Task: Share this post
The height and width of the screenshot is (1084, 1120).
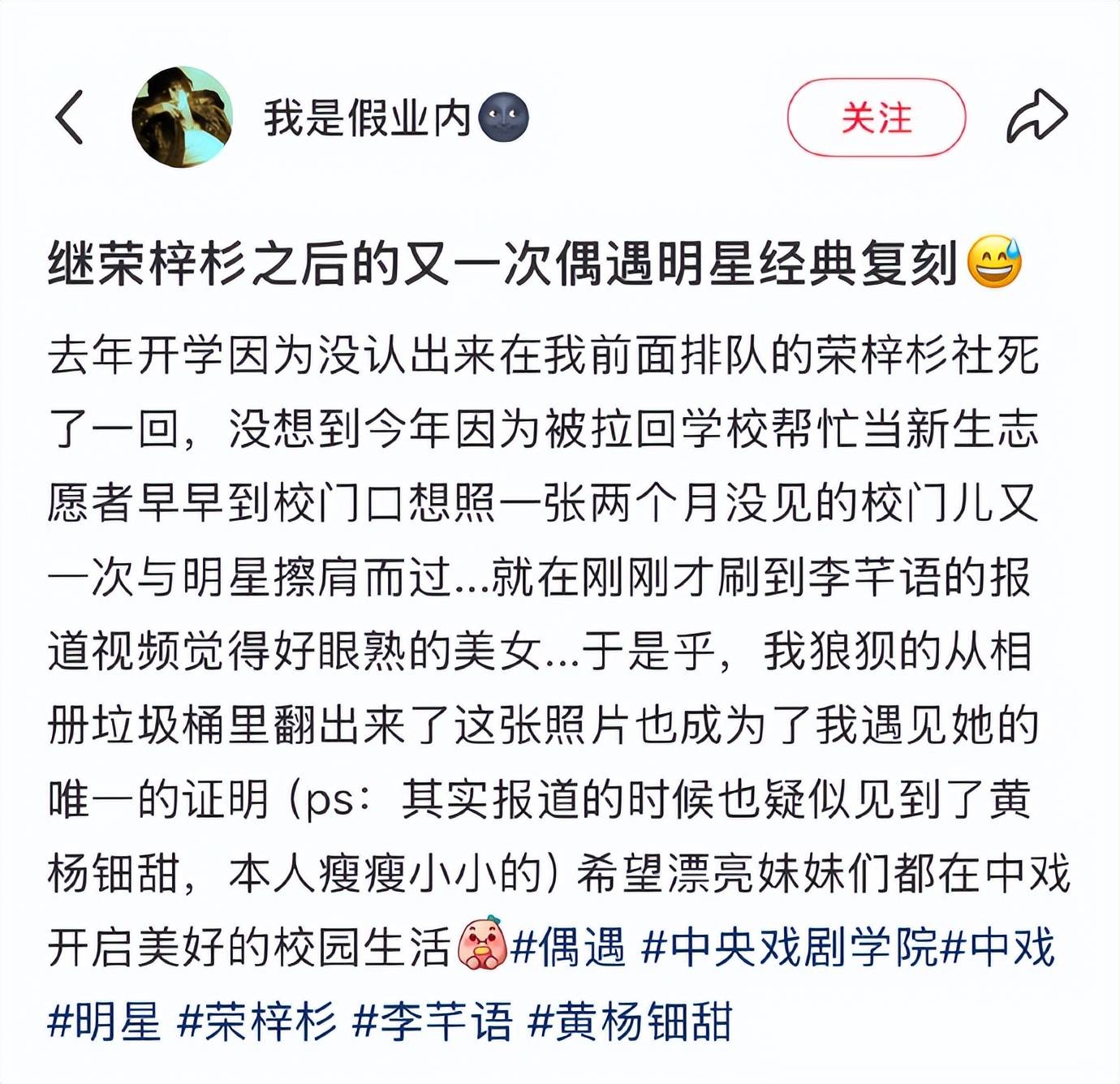Action: click(x=1036, y=118)
